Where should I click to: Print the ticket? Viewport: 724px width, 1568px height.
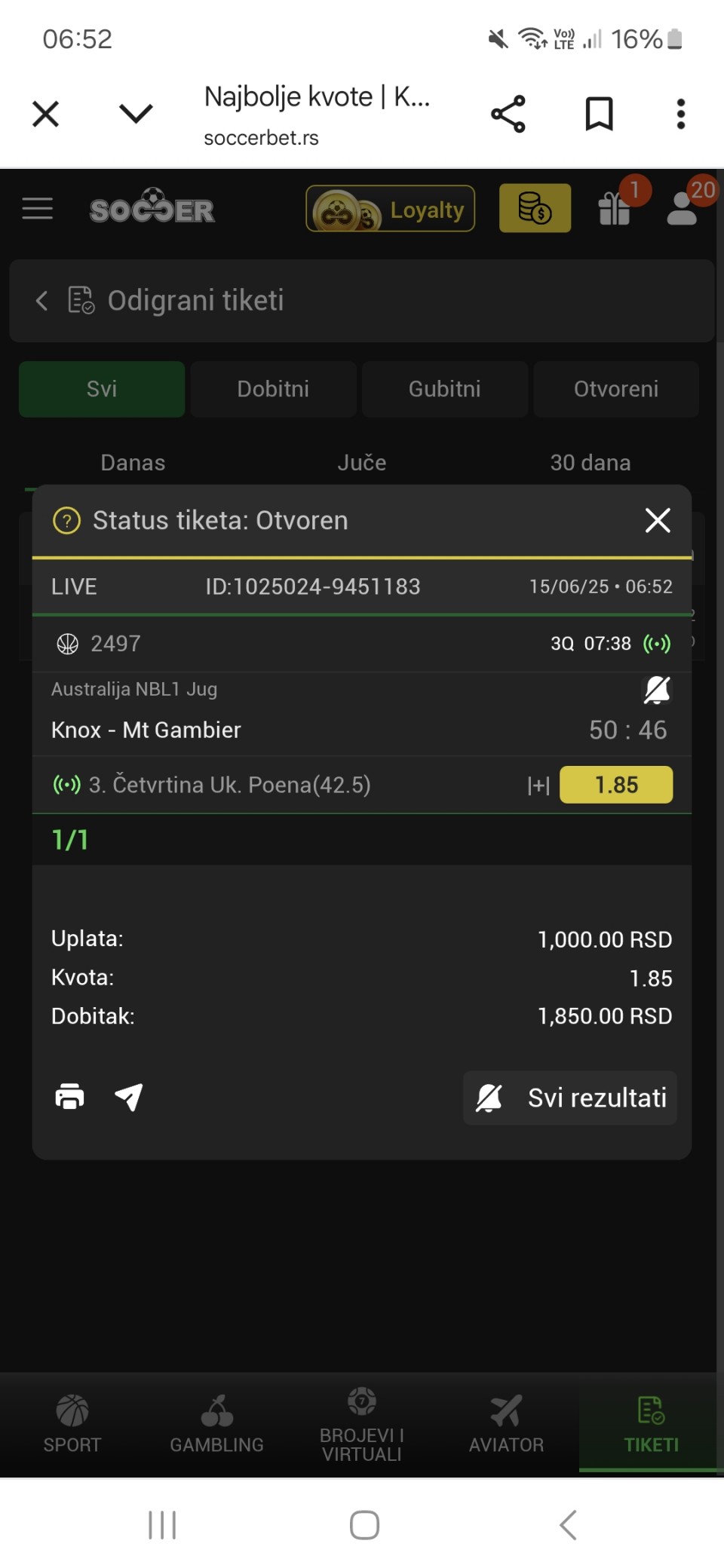click(69, 1097)
